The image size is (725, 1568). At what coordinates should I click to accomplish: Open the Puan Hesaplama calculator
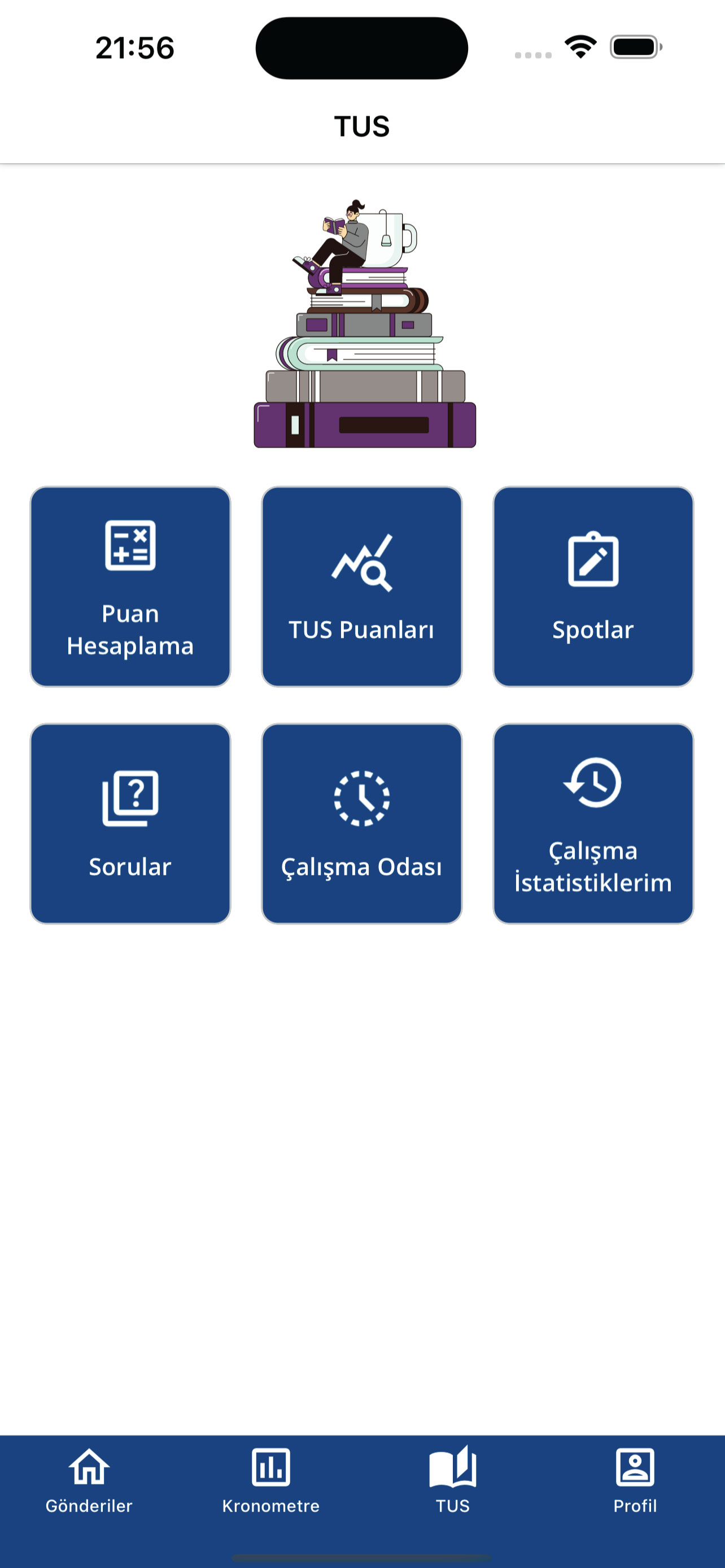coord(130,586)
